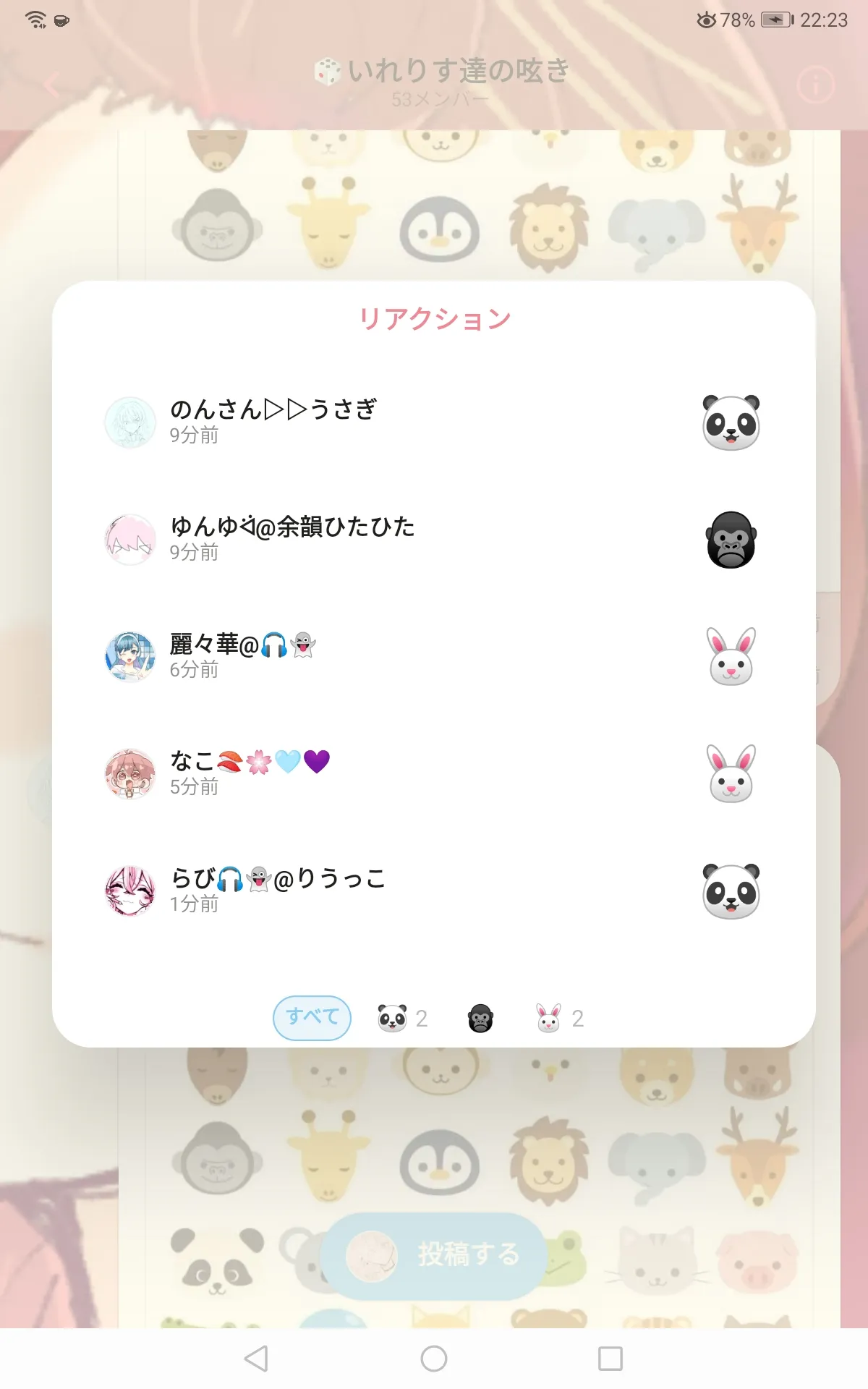Go to home screen via navigation bar

(x=434, y=1359)
